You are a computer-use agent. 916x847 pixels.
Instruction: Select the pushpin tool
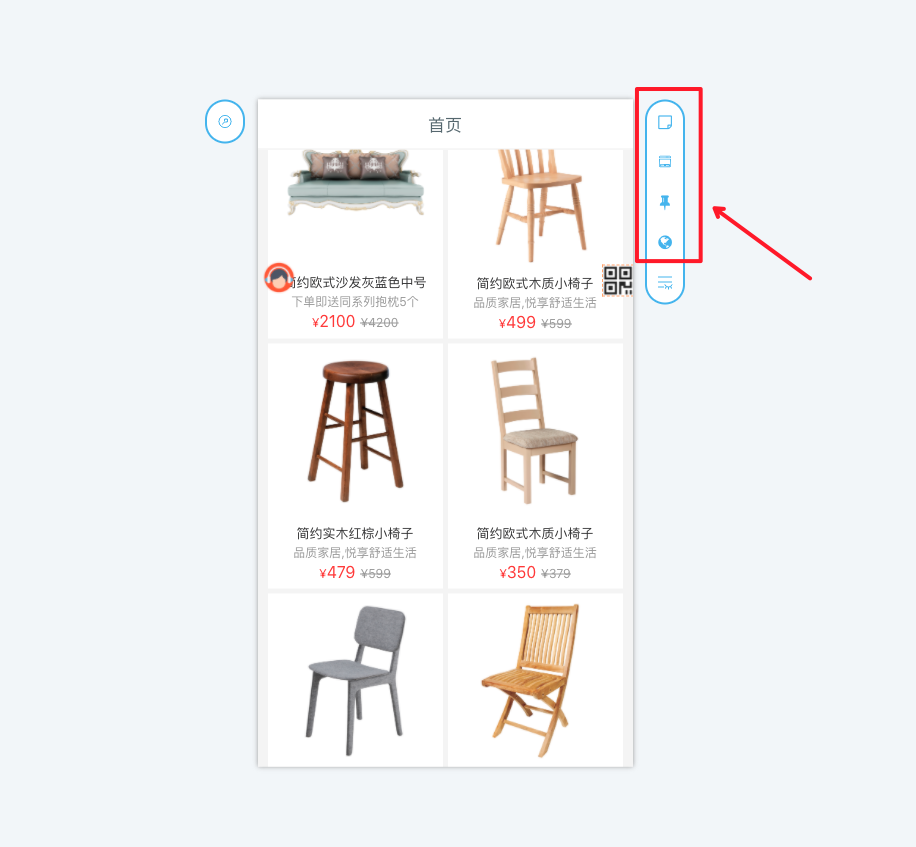click(x=665, y=202)
